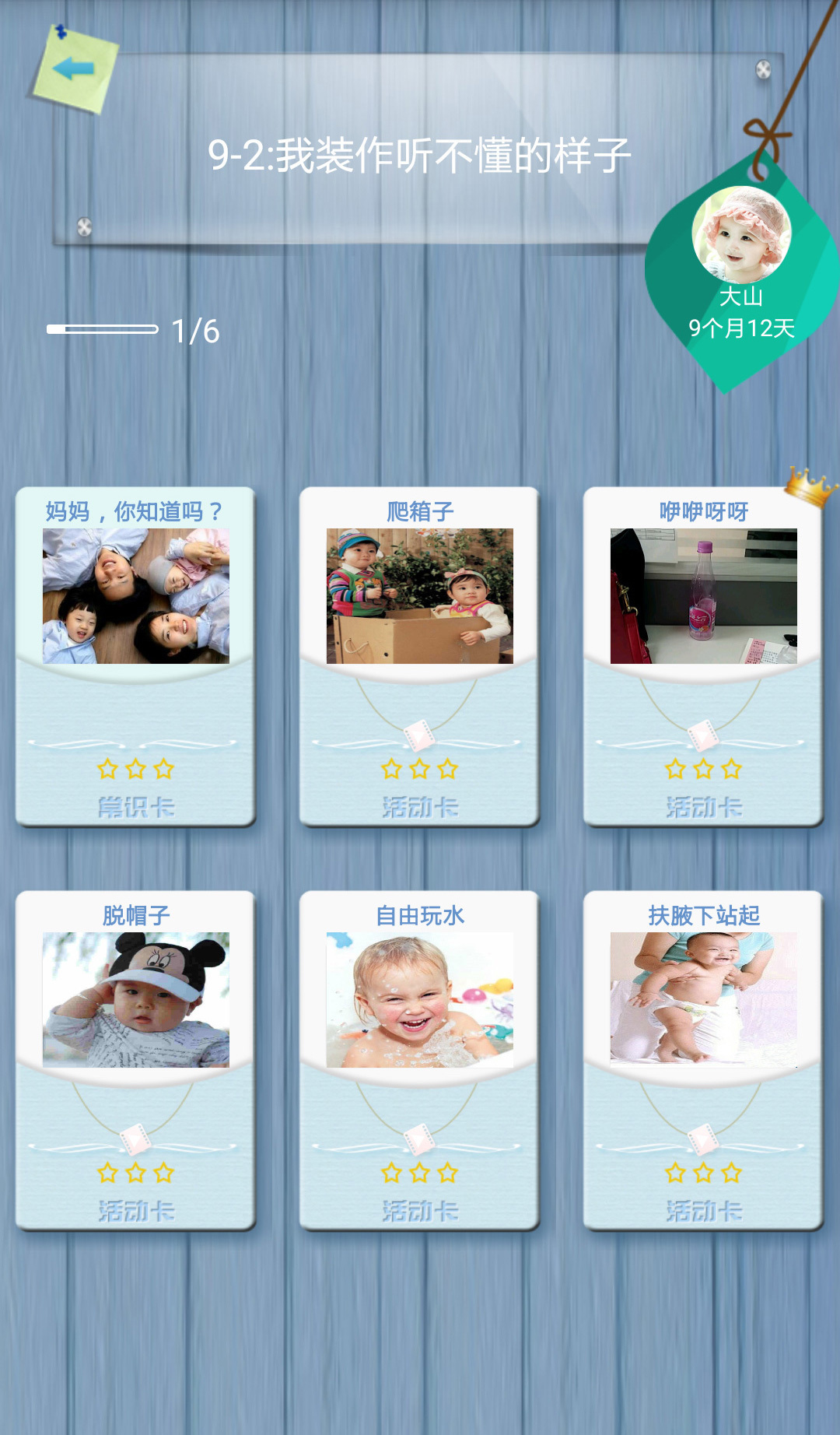Open the 妈妈，你知道吗？ knowledge card
The height and width of the screenshot is (1435, 840).
pyautogui.click(x=135, y=656)
